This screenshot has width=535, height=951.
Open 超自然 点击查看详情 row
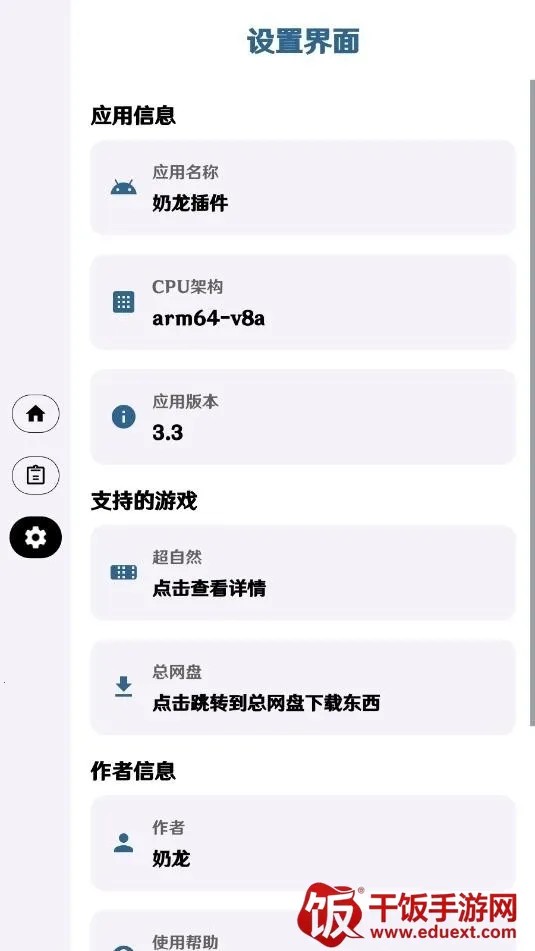click(303, 573)
